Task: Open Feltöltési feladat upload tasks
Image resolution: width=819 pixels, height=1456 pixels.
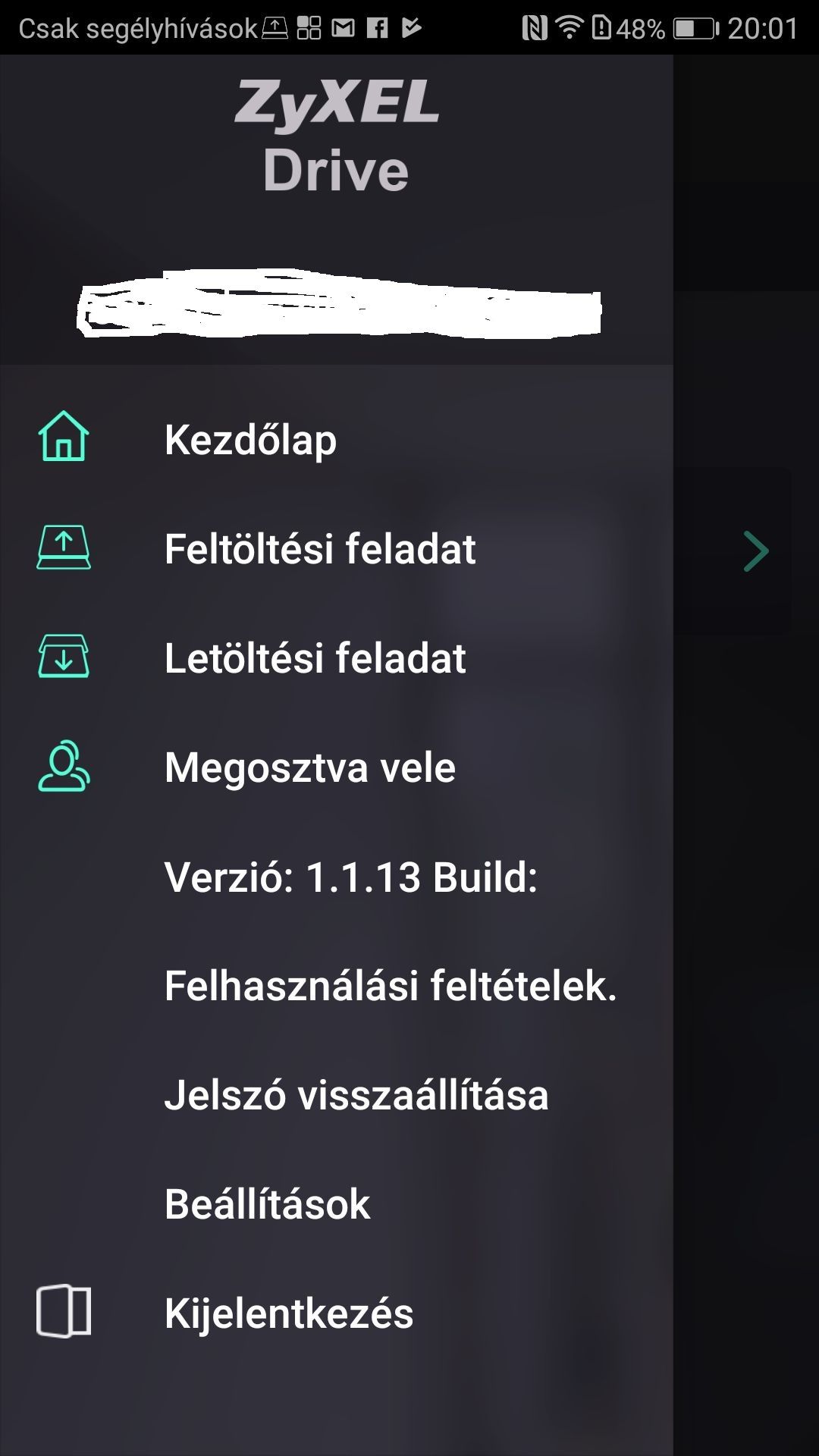Action: pos(336,548)
